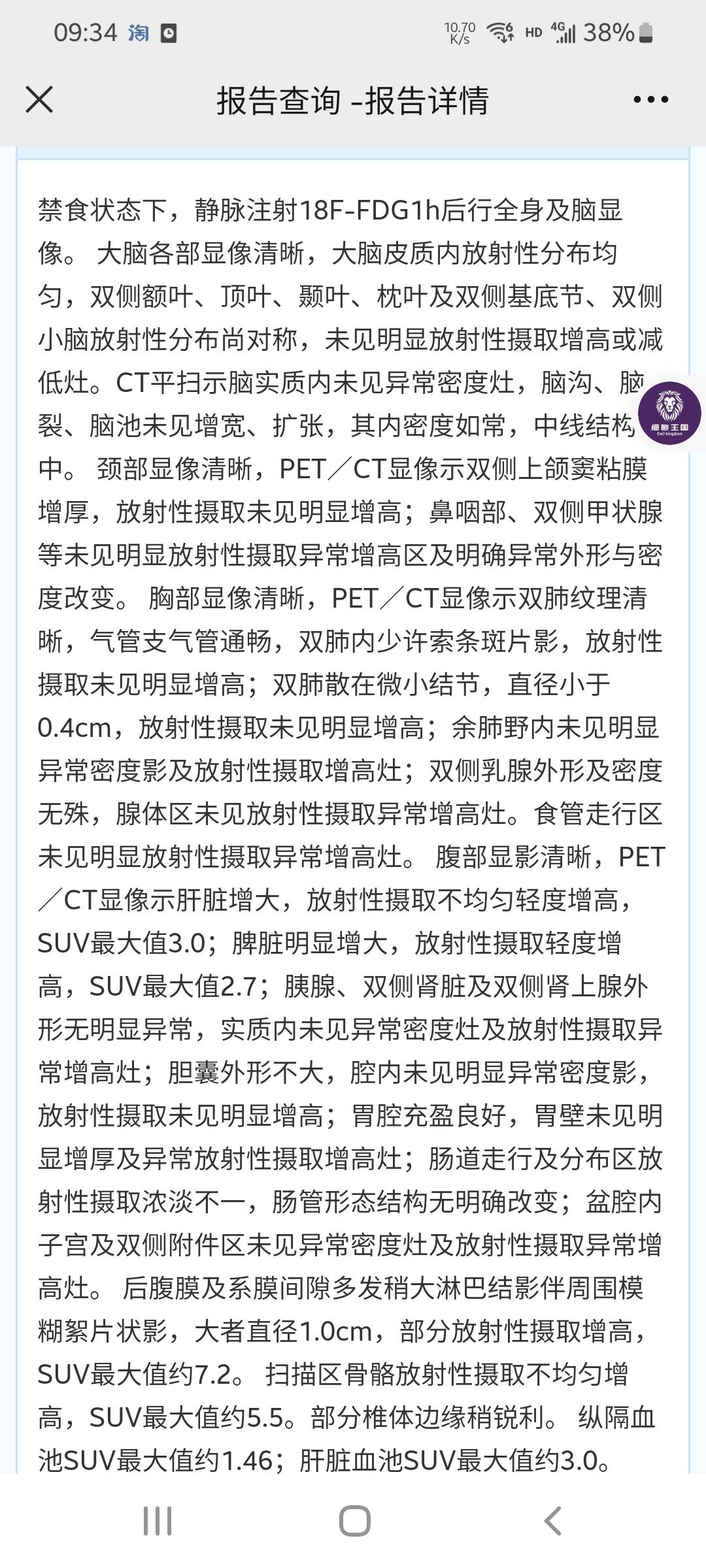The width and height of the screenshot is (706, 1568).
Task: Close the report details page
Action: [x=39, y=100]
